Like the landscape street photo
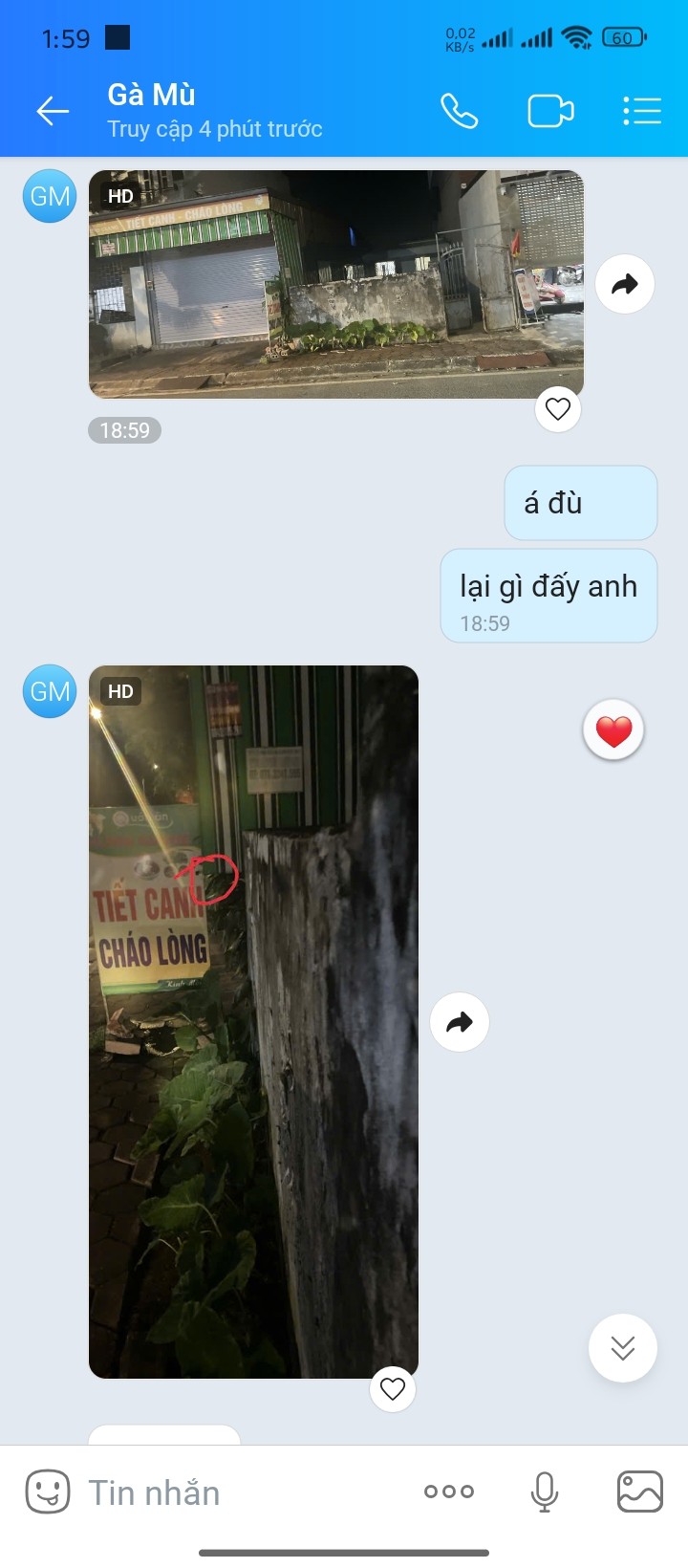This screenshot has width=688, height=1568. click(x=558, y=409)
